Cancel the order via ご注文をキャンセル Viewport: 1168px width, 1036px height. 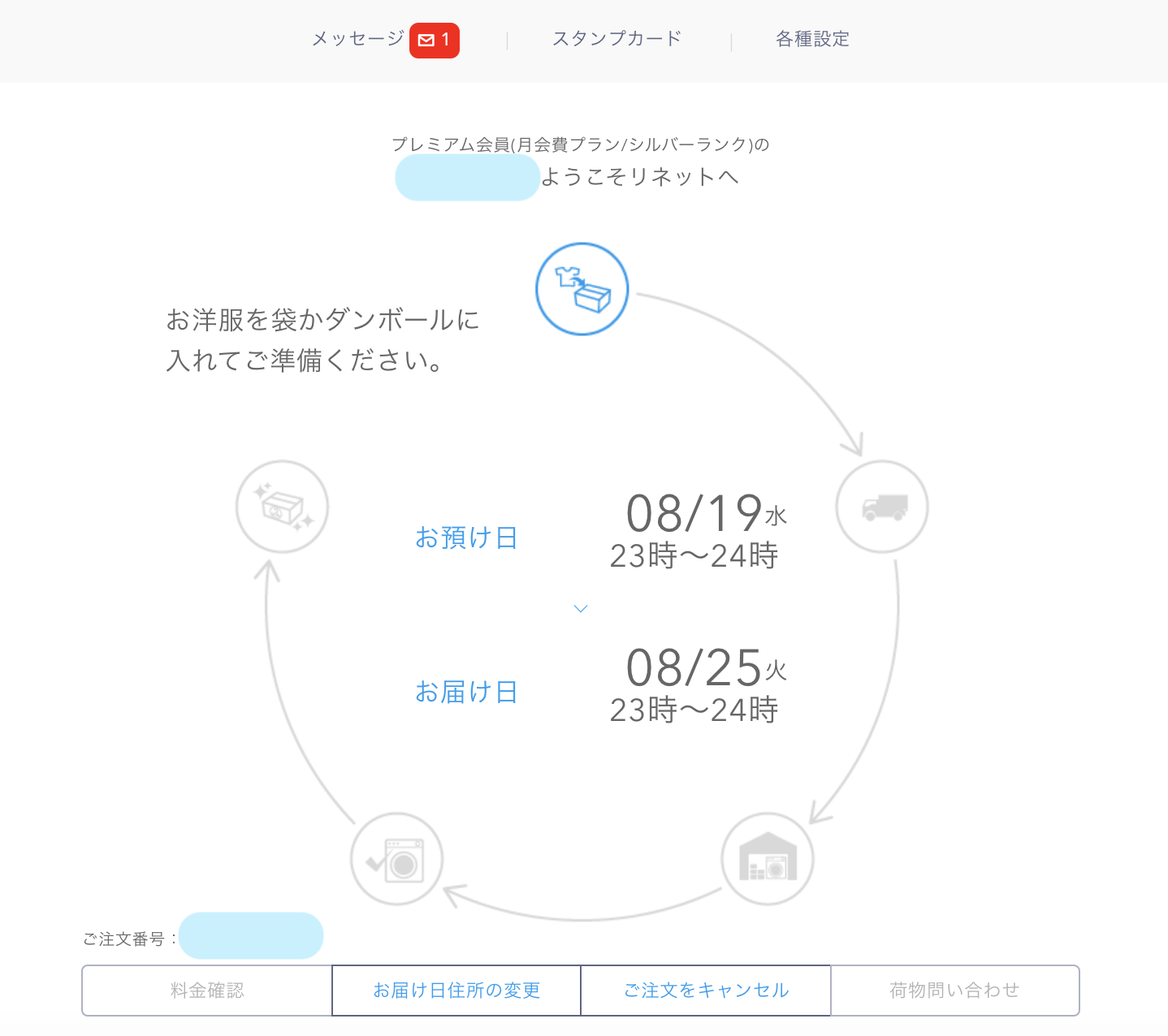click(x=706, y=990)
